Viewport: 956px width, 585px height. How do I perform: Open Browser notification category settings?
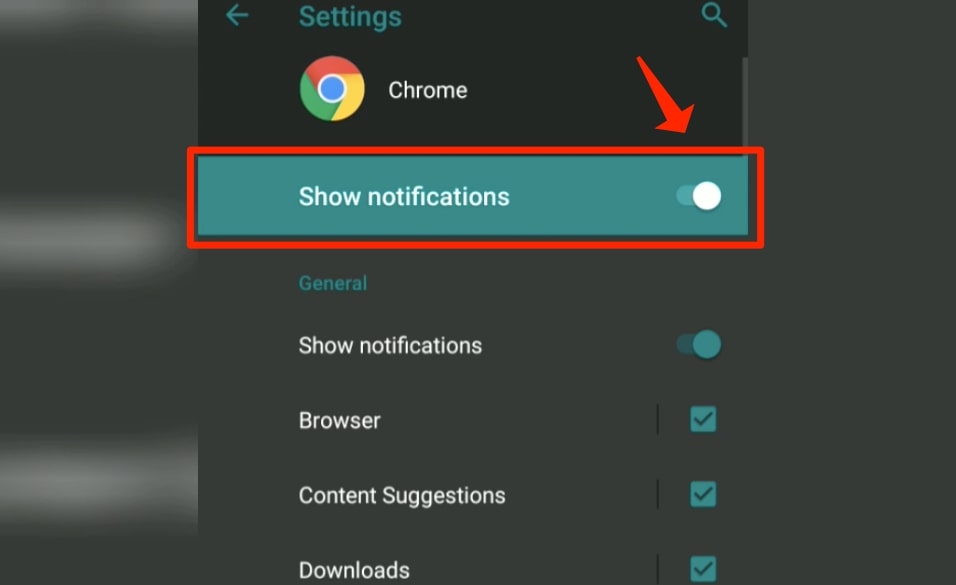tap(340, 420)
